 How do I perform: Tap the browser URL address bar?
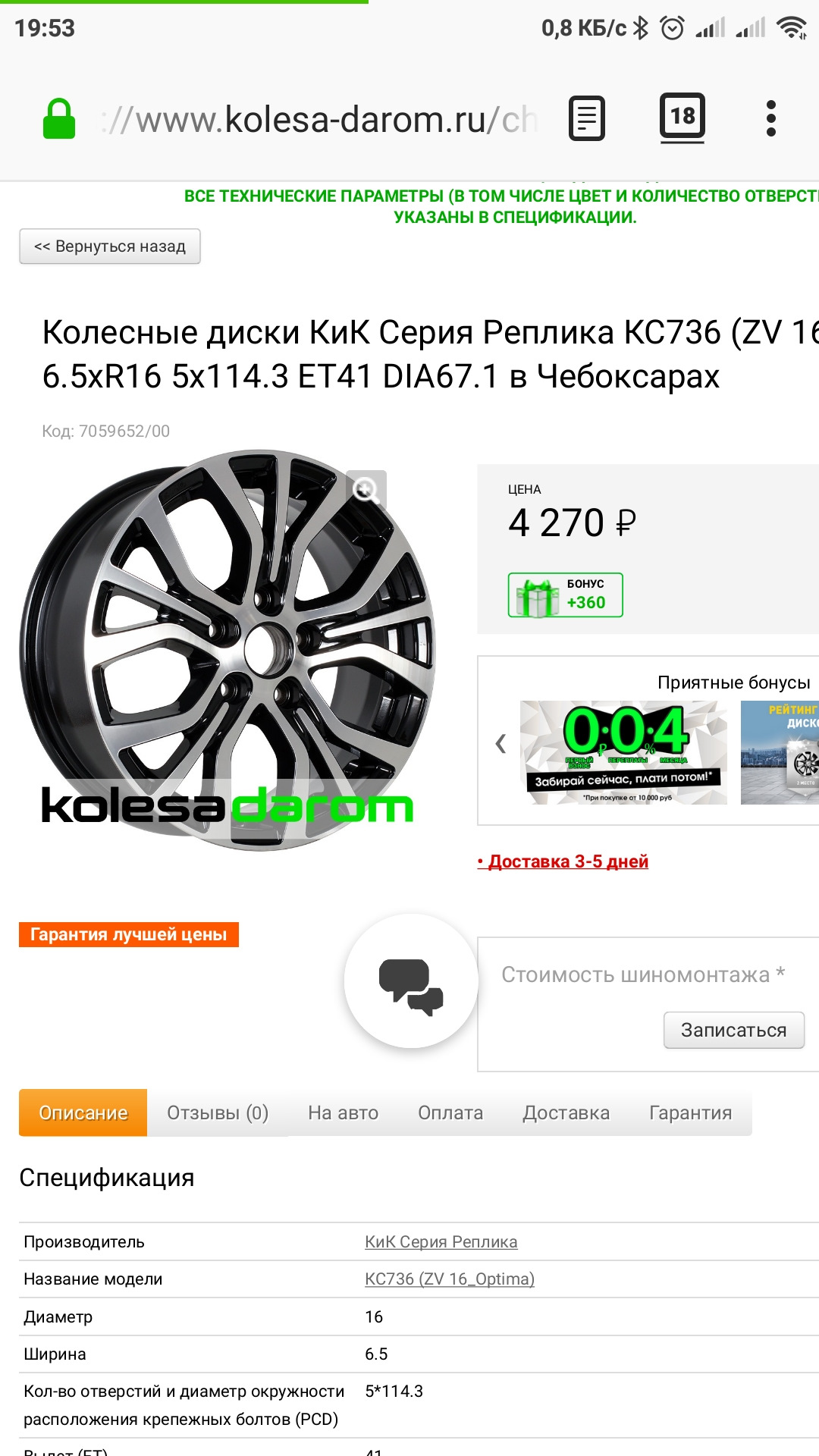click(318, 120)
